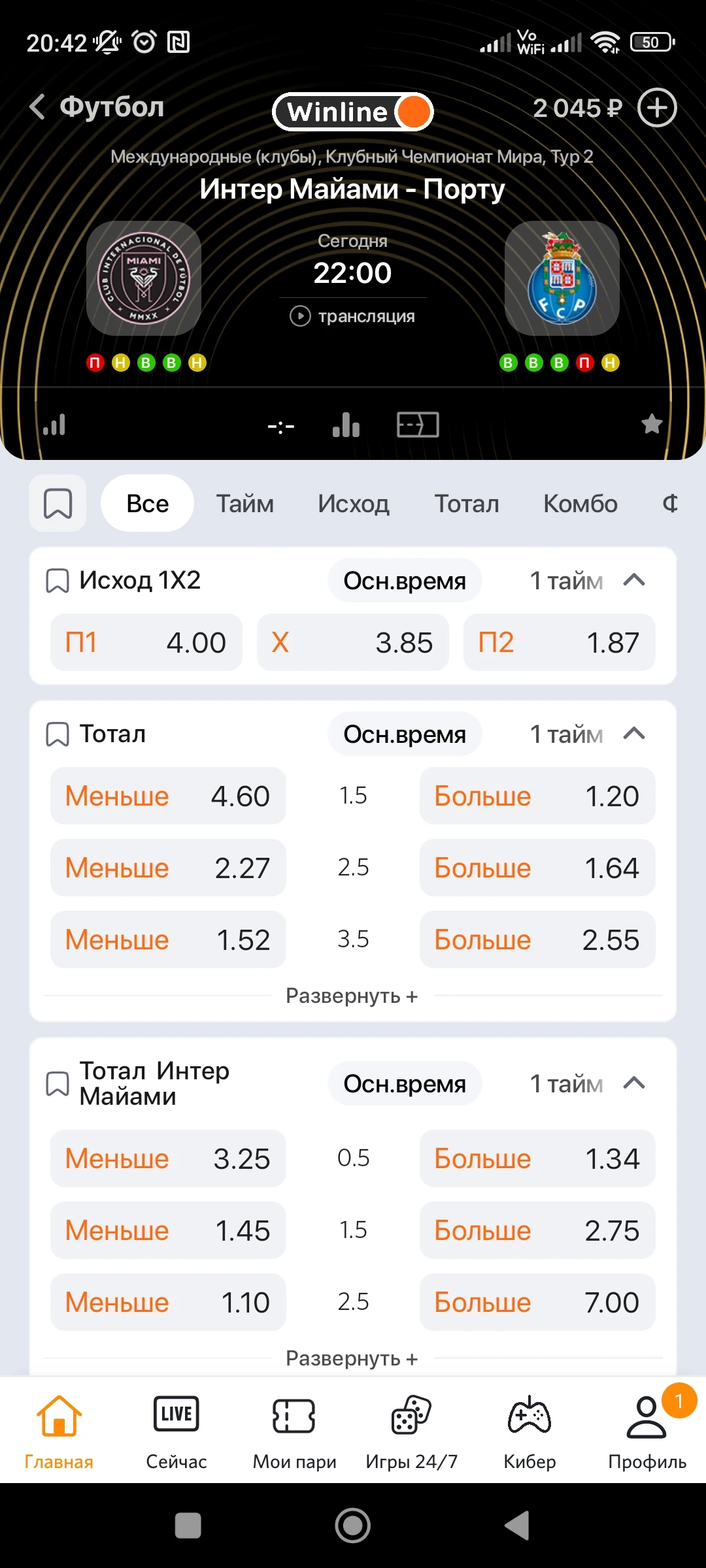The width and height of the screenshot is (706, 1568).
Task: Open the Профиль tab
Action: coord(647,1431)
